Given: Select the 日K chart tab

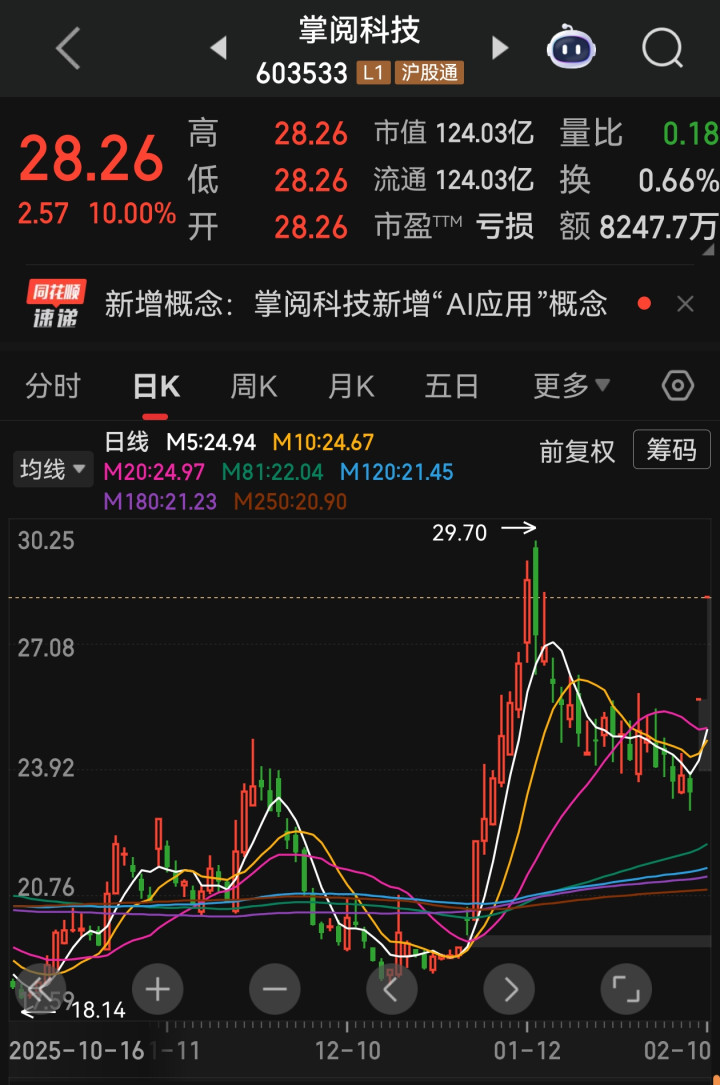Looking at the screenshot, I should [x=156, y=386].
